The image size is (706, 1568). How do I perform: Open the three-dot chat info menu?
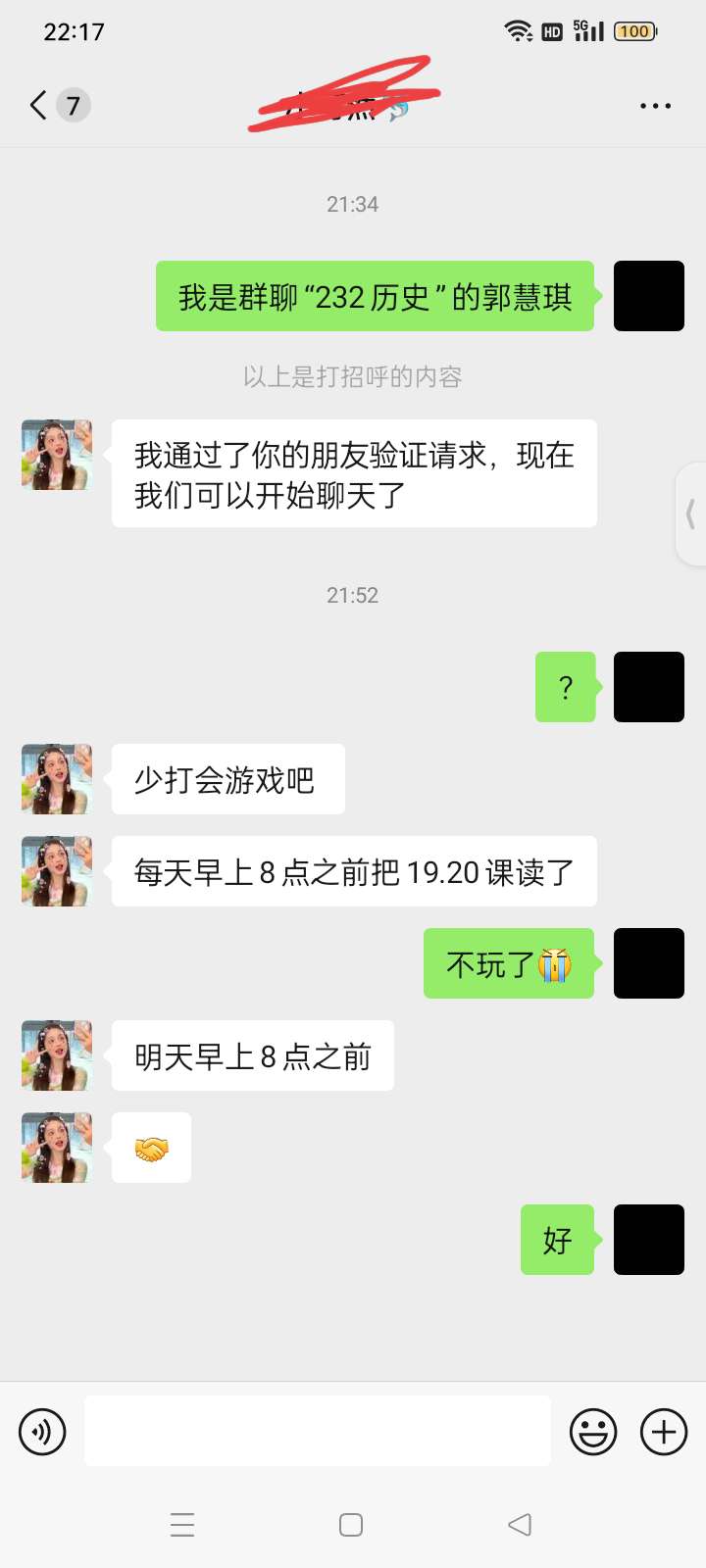pyautogui.click(x=655, y=106)
